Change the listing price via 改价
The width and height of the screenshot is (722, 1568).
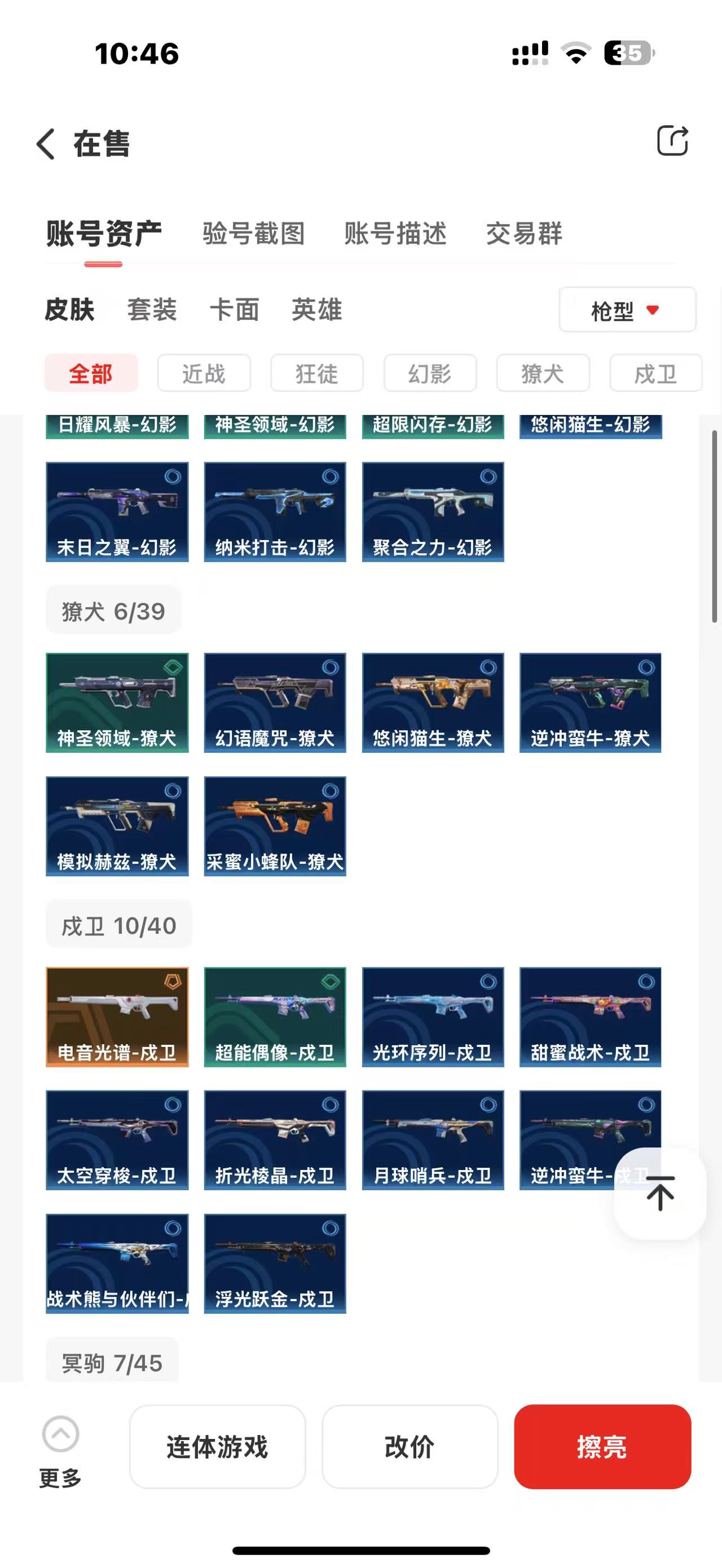(x=410, y=1446)
